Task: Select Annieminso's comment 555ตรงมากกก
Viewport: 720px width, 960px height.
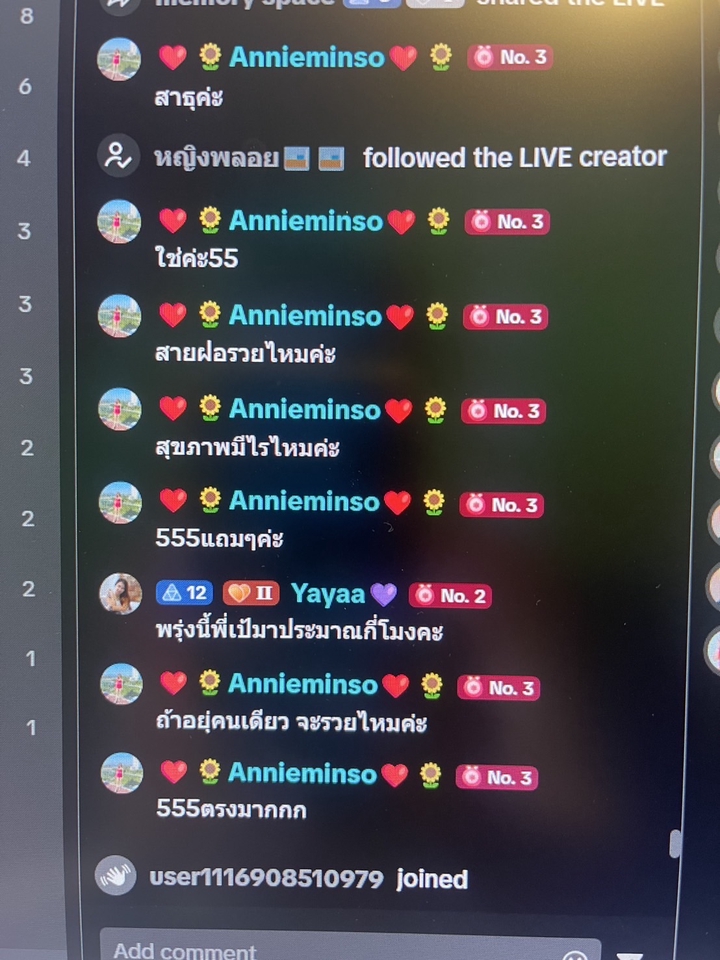Action: 231,809
